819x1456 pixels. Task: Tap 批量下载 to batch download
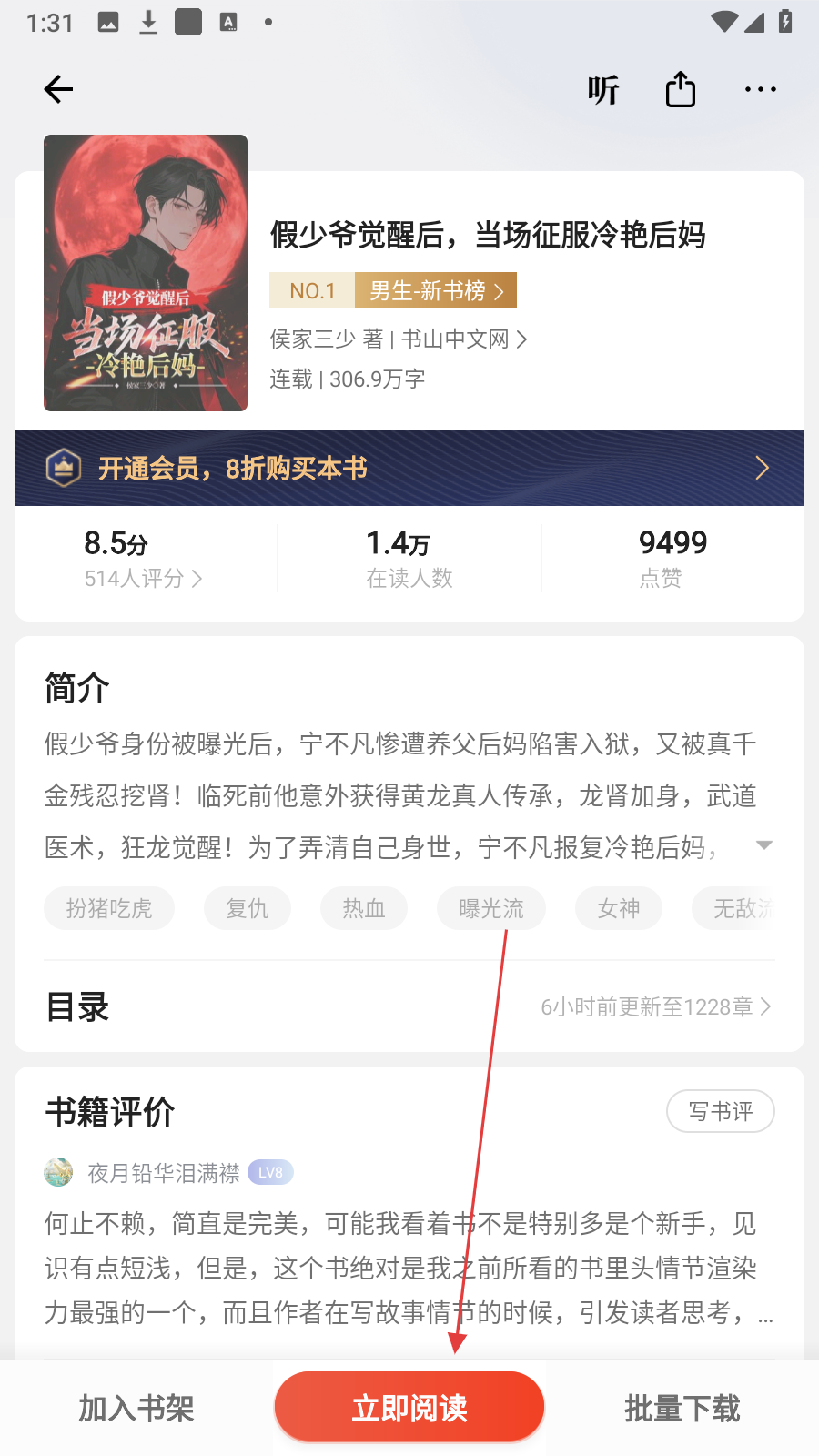682,1408
